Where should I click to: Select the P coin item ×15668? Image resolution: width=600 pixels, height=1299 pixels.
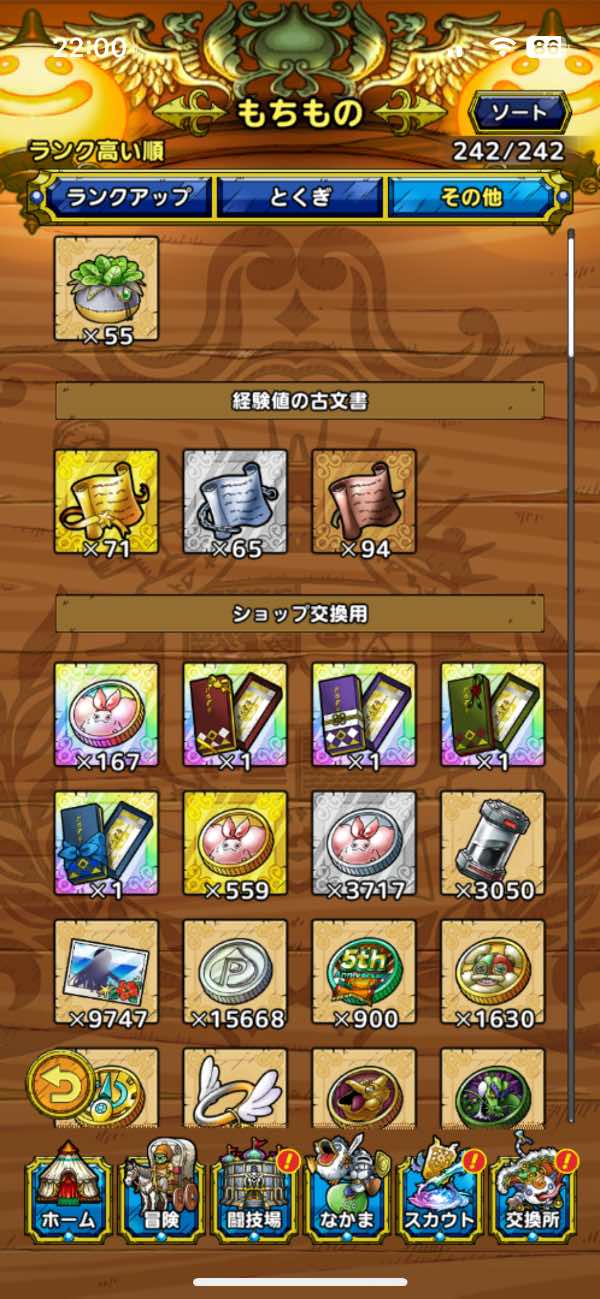point(235,972)
